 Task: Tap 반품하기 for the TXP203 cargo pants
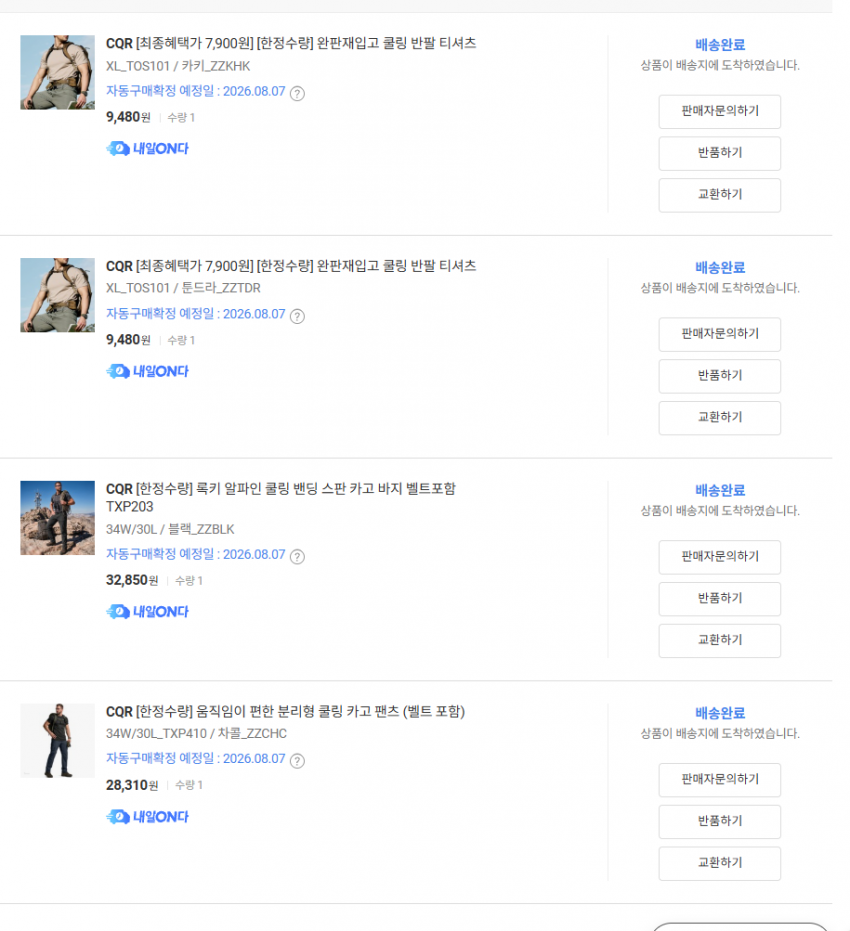tap(719, 598)
